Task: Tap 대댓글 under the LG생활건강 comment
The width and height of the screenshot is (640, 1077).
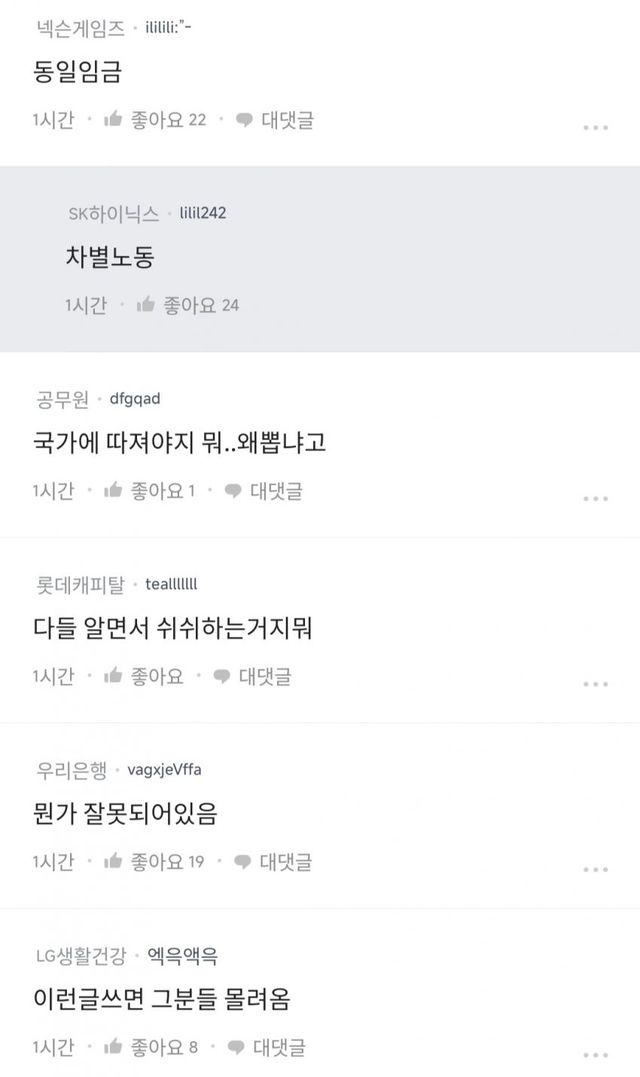Action: coord(266,1047)
